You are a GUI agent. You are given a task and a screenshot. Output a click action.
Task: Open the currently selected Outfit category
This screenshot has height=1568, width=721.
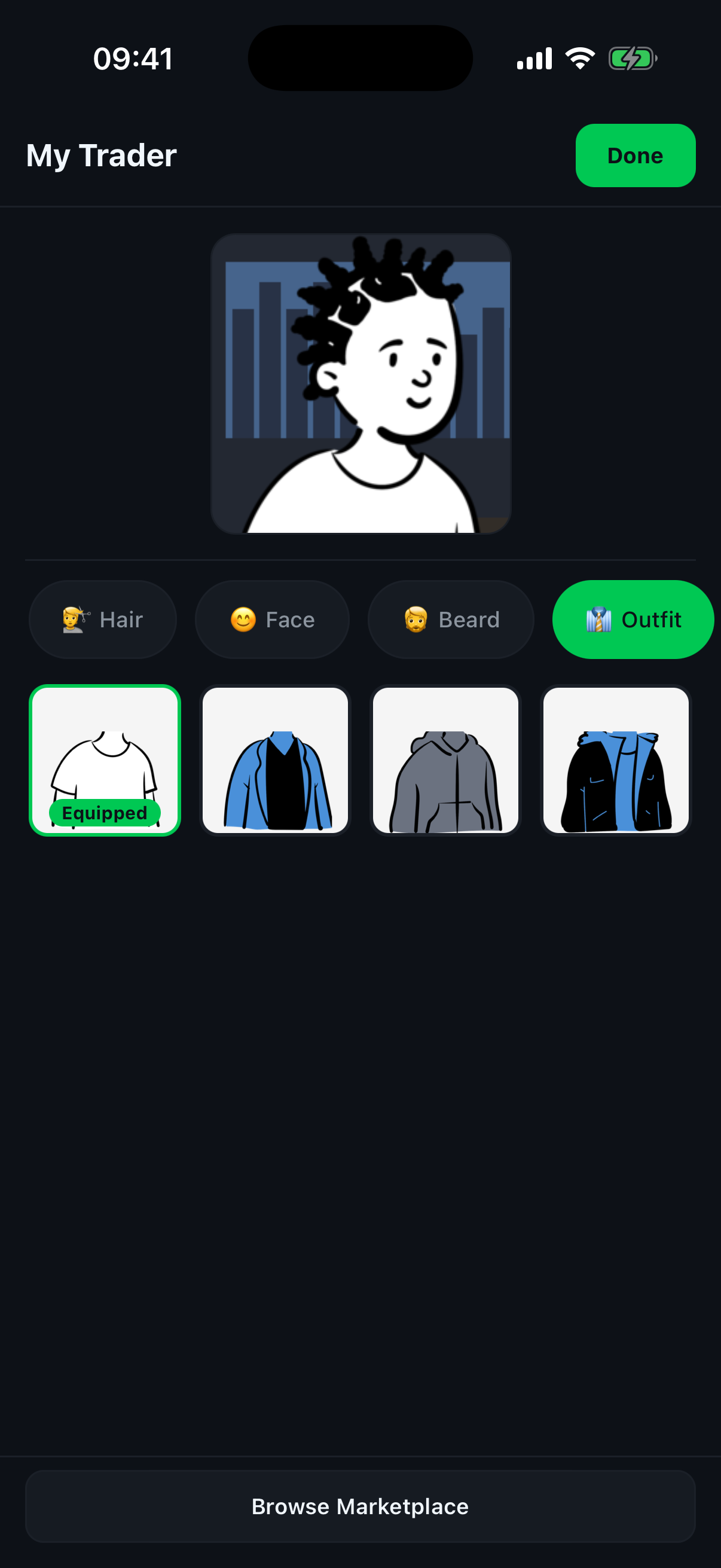coord(632,619)
